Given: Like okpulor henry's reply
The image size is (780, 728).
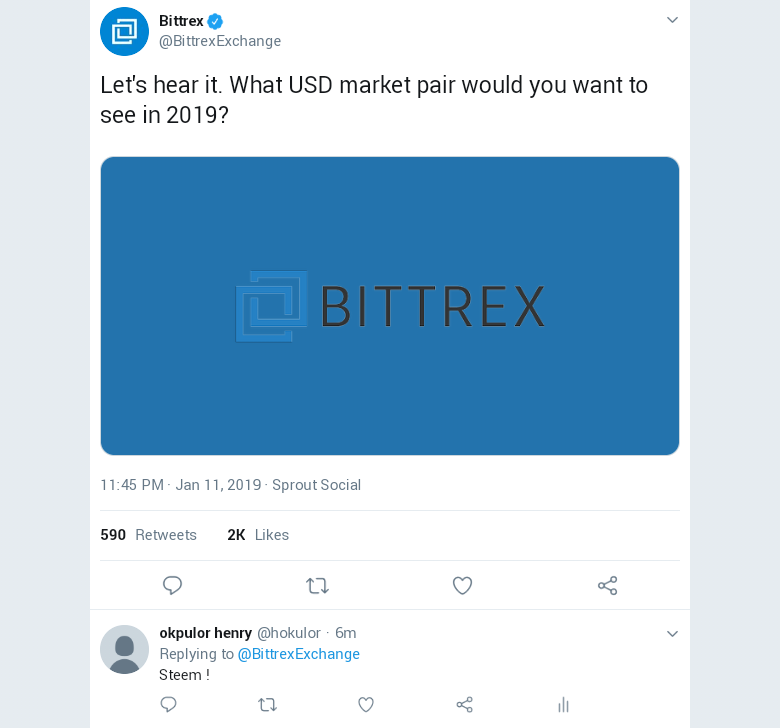Looking at the screenshot, I should pyautogui.click(x=366, y=705).
